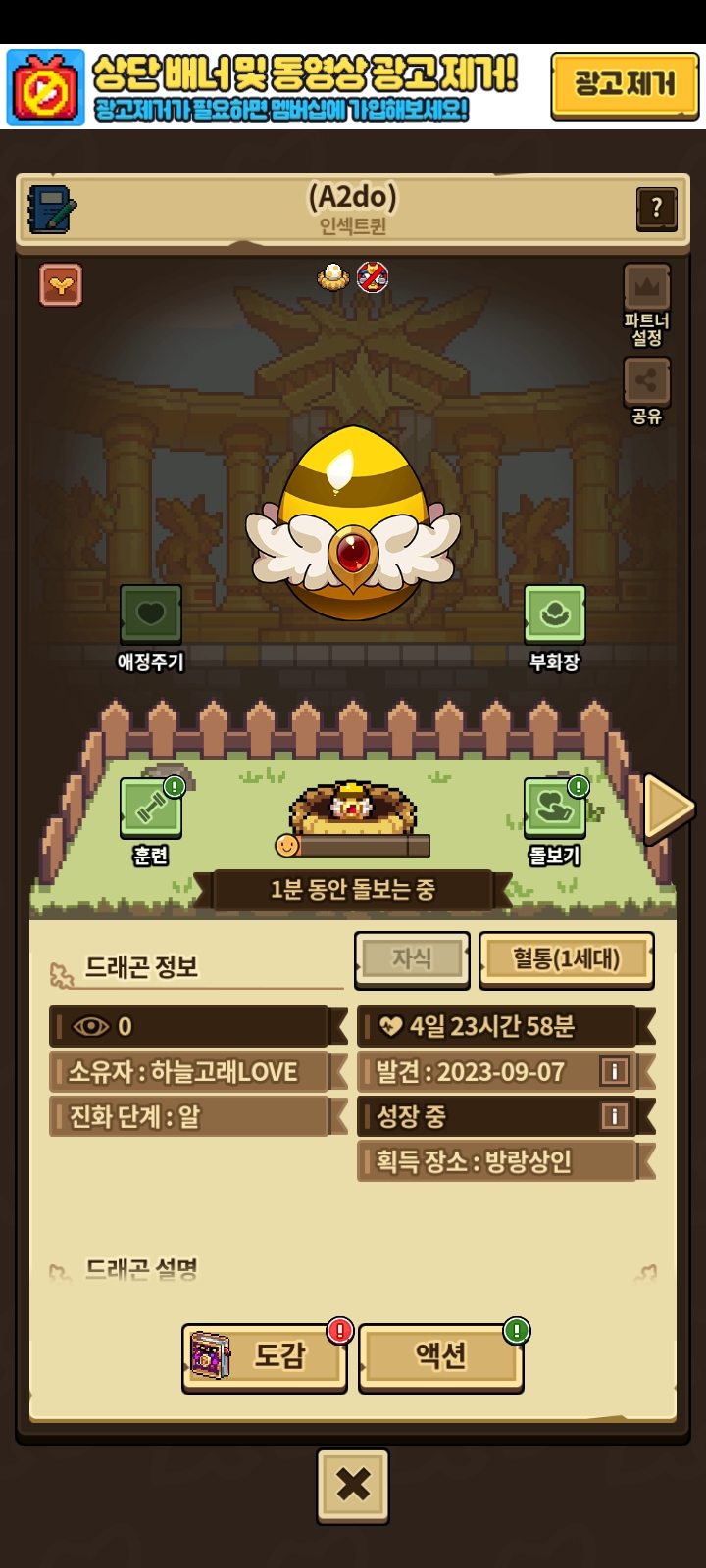Show info for 성장 중 status
The height and width of the screenshot is (1568, 706).
point(615,1116)
